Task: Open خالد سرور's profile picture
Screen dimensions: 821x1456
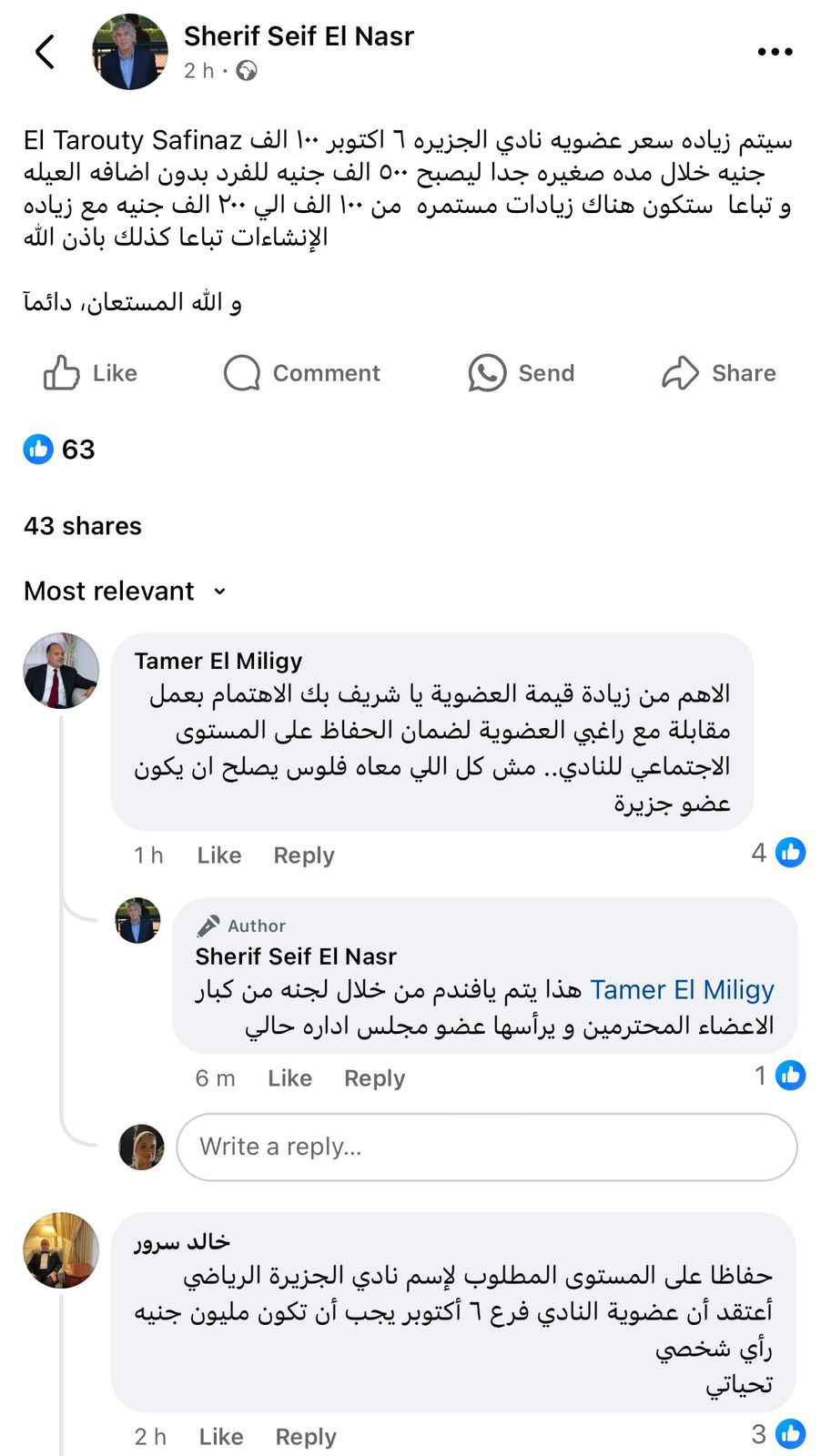Action: 60,1250
